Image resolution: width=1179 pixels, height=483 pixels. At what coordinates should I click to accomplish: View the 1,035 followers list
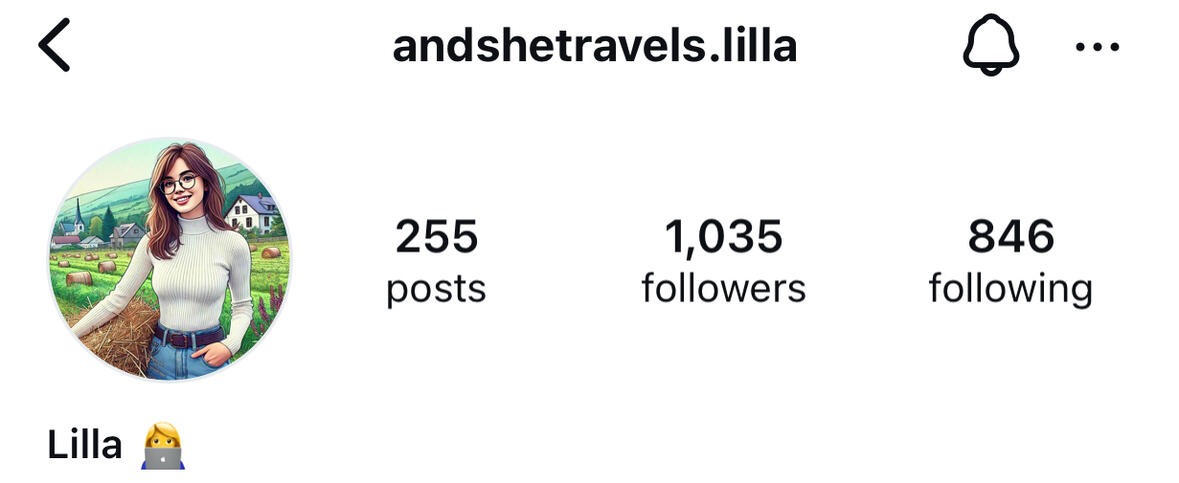(x=723, y=260)
